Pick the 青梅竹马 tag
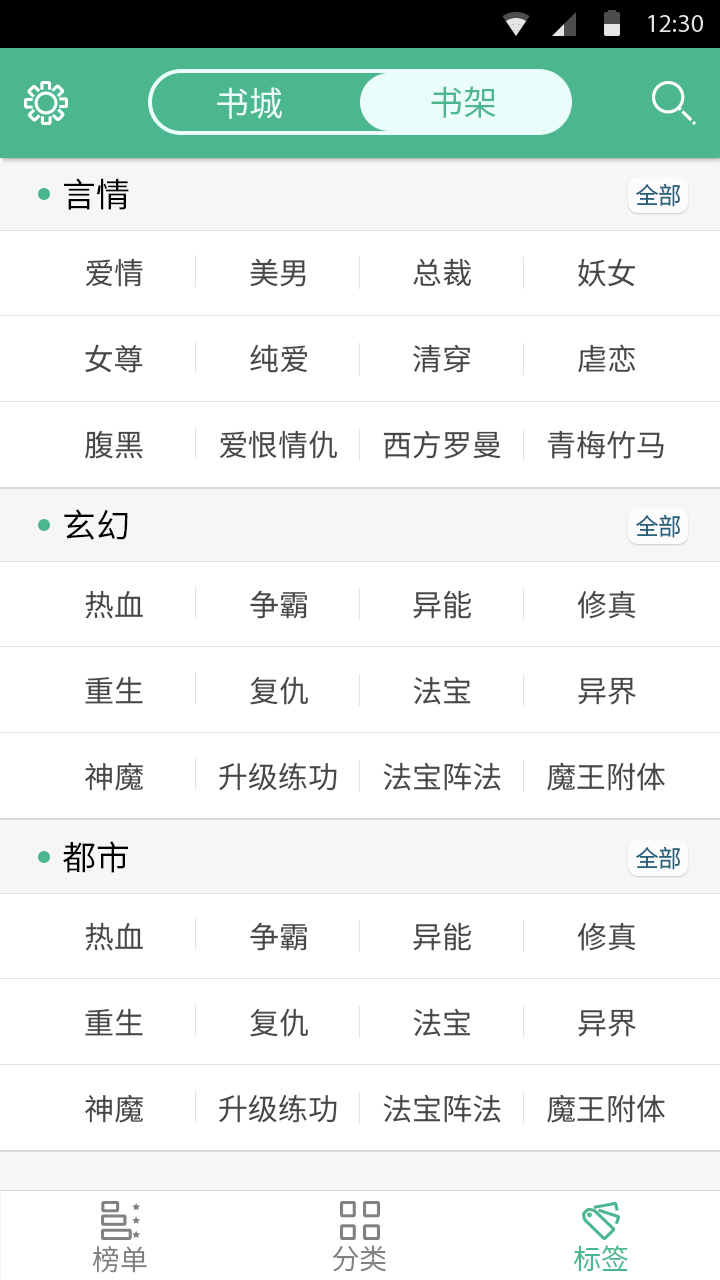The height and width of the screenshot is (1280, 720). point(606,445)
